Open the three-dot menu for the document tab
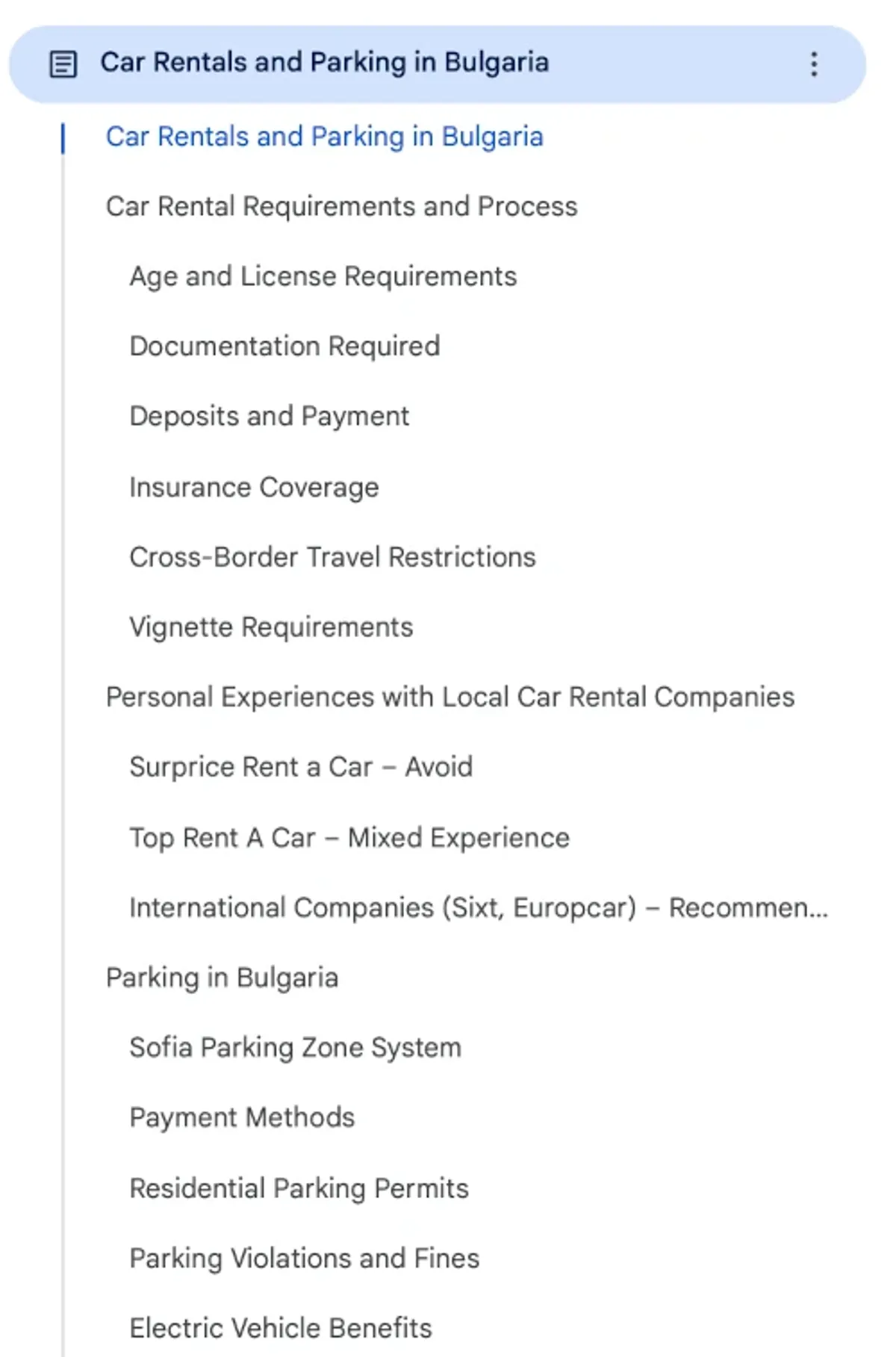 click(x=814, y=64)
